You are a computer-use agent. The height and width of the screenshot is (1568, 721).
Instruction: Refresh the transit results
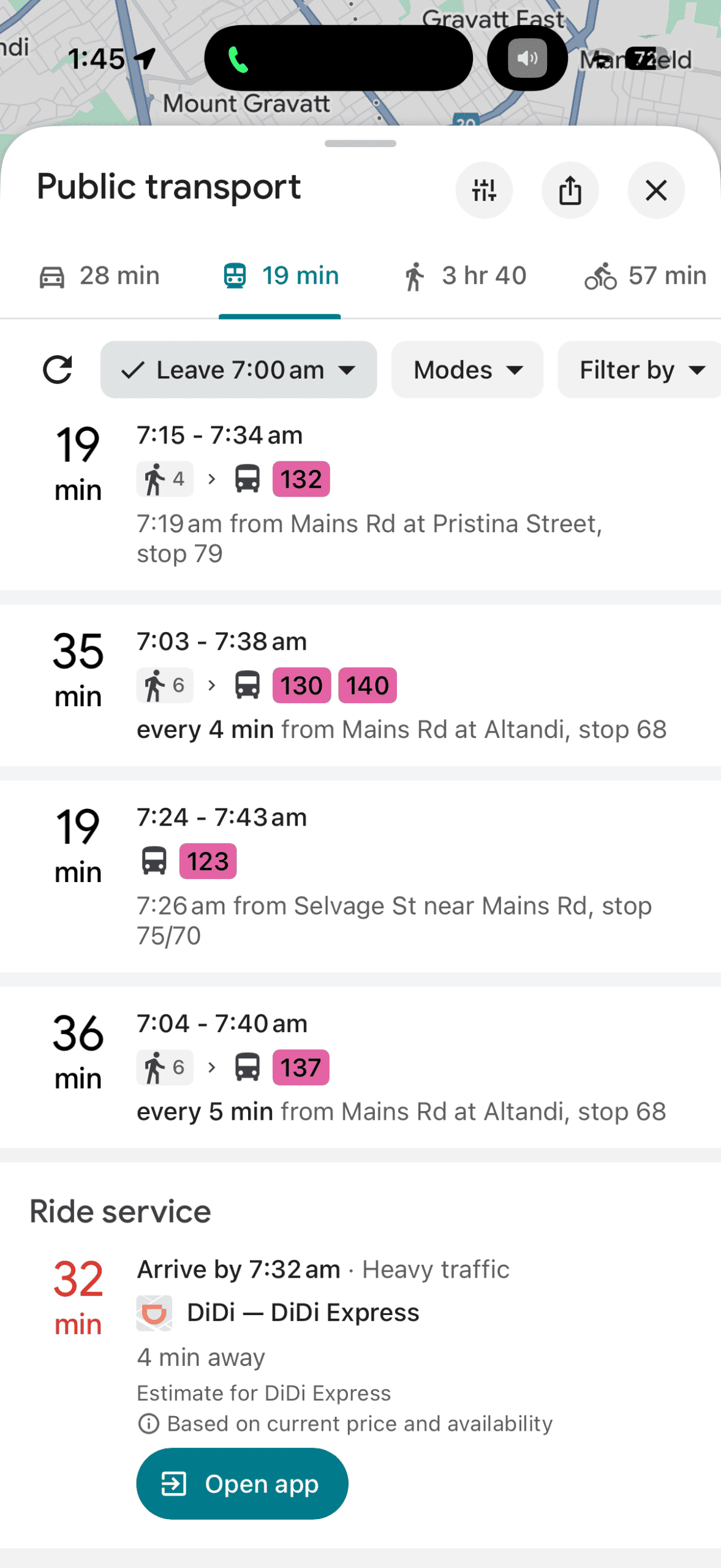(58, 370)
